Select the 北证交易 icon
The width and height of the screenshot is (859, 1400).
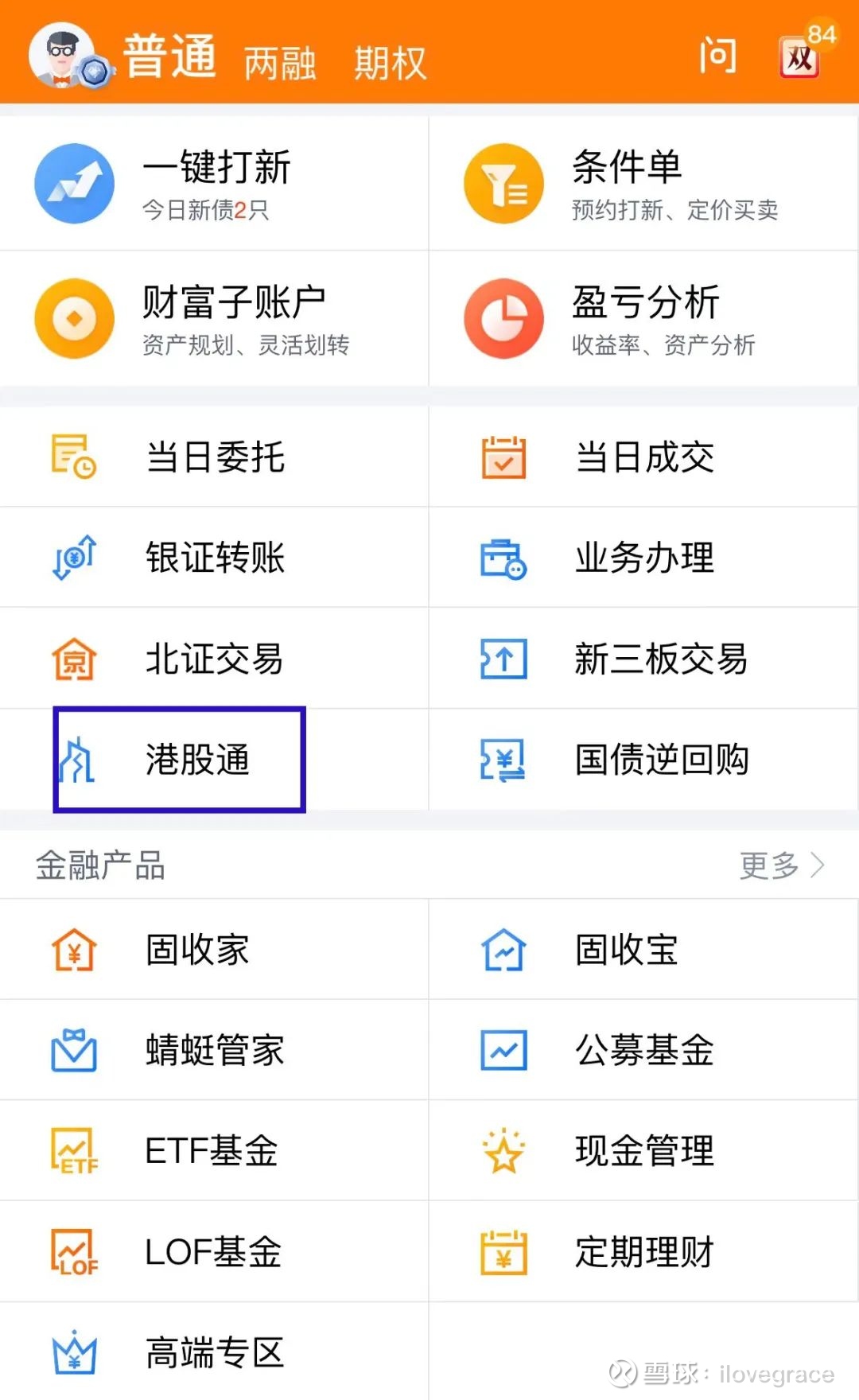click(x=74, y=659)
